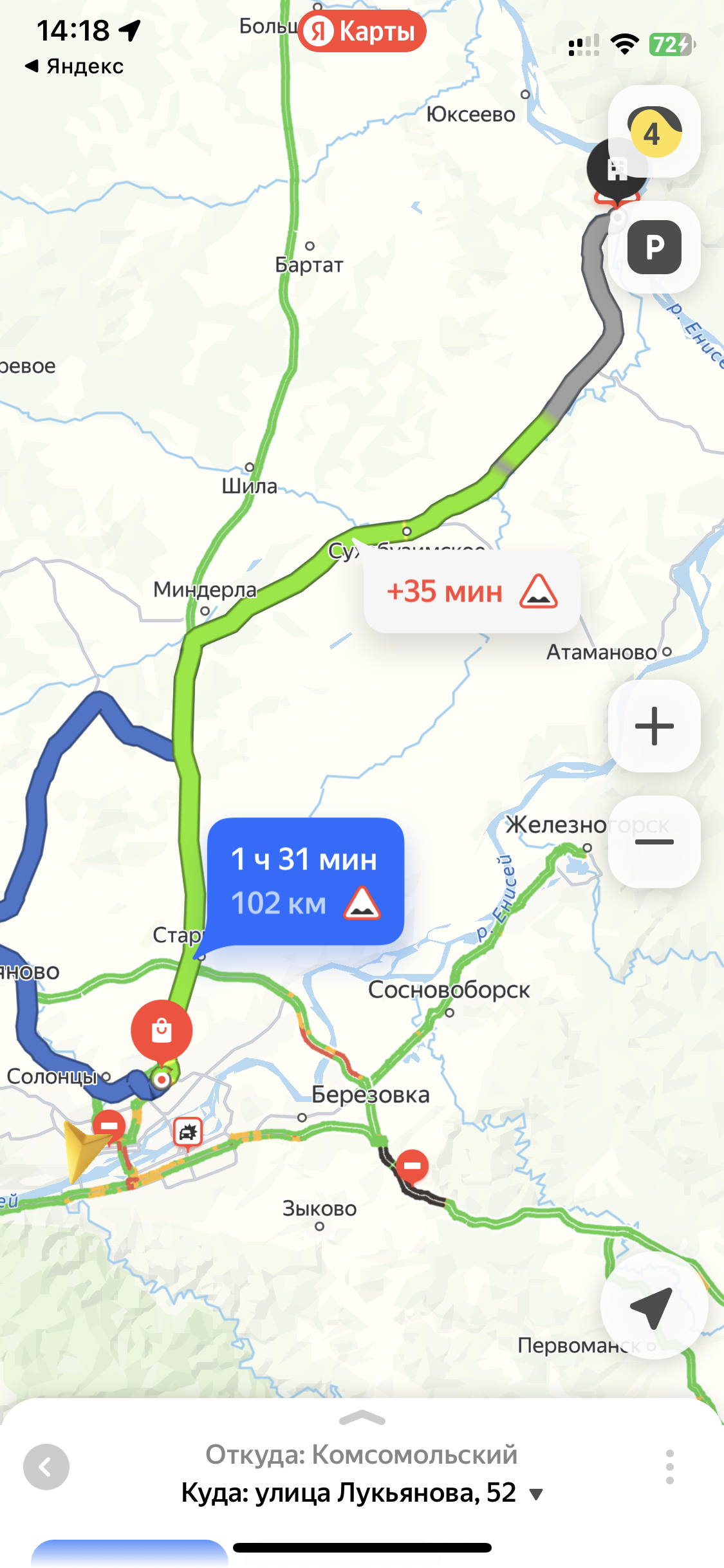
Task: Open traffic level indicator showing 4
Action: click(654, 132)
